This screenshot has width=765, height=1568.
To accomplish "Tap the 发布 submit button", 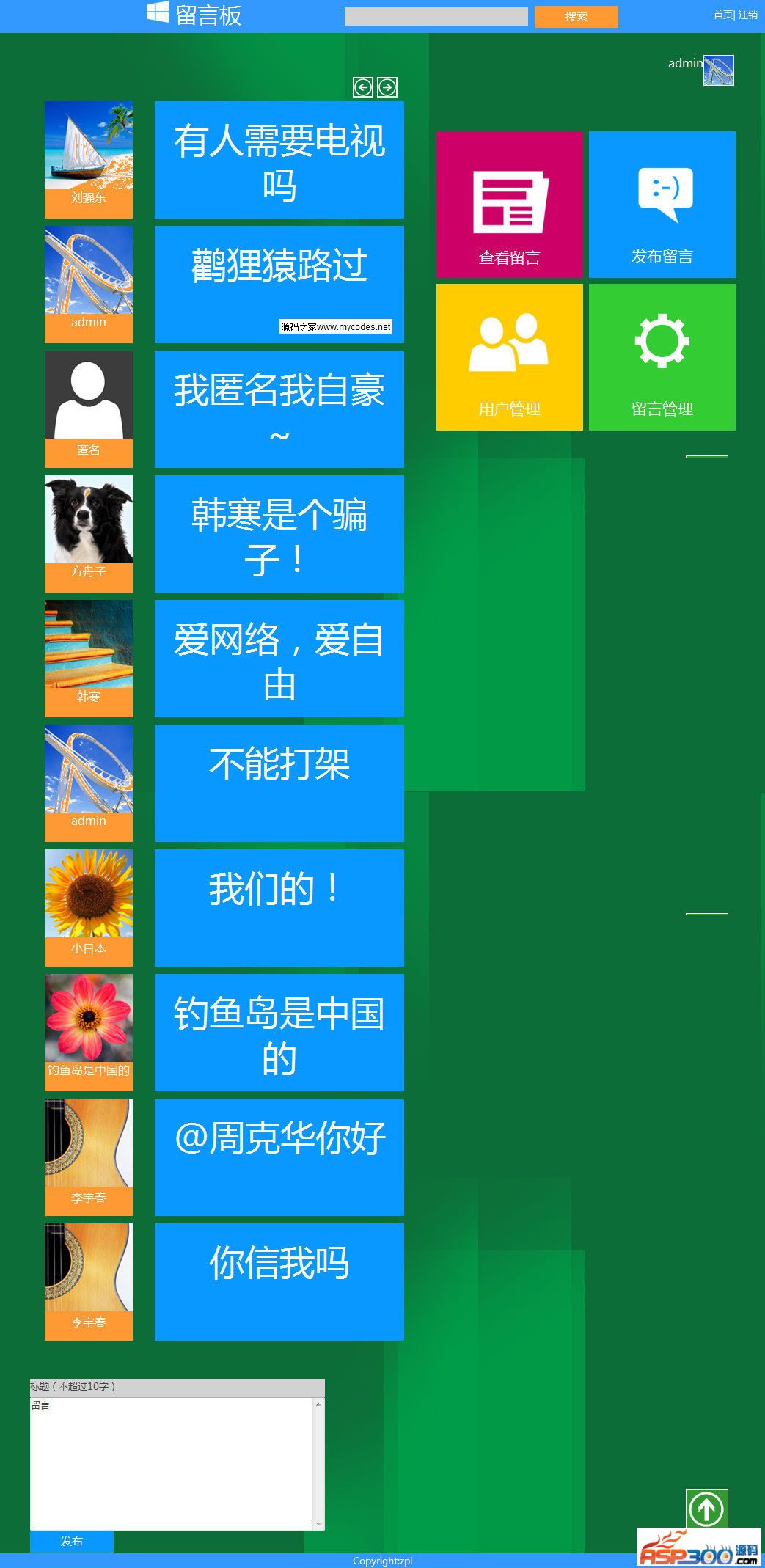I will (x=71, y=1541).
